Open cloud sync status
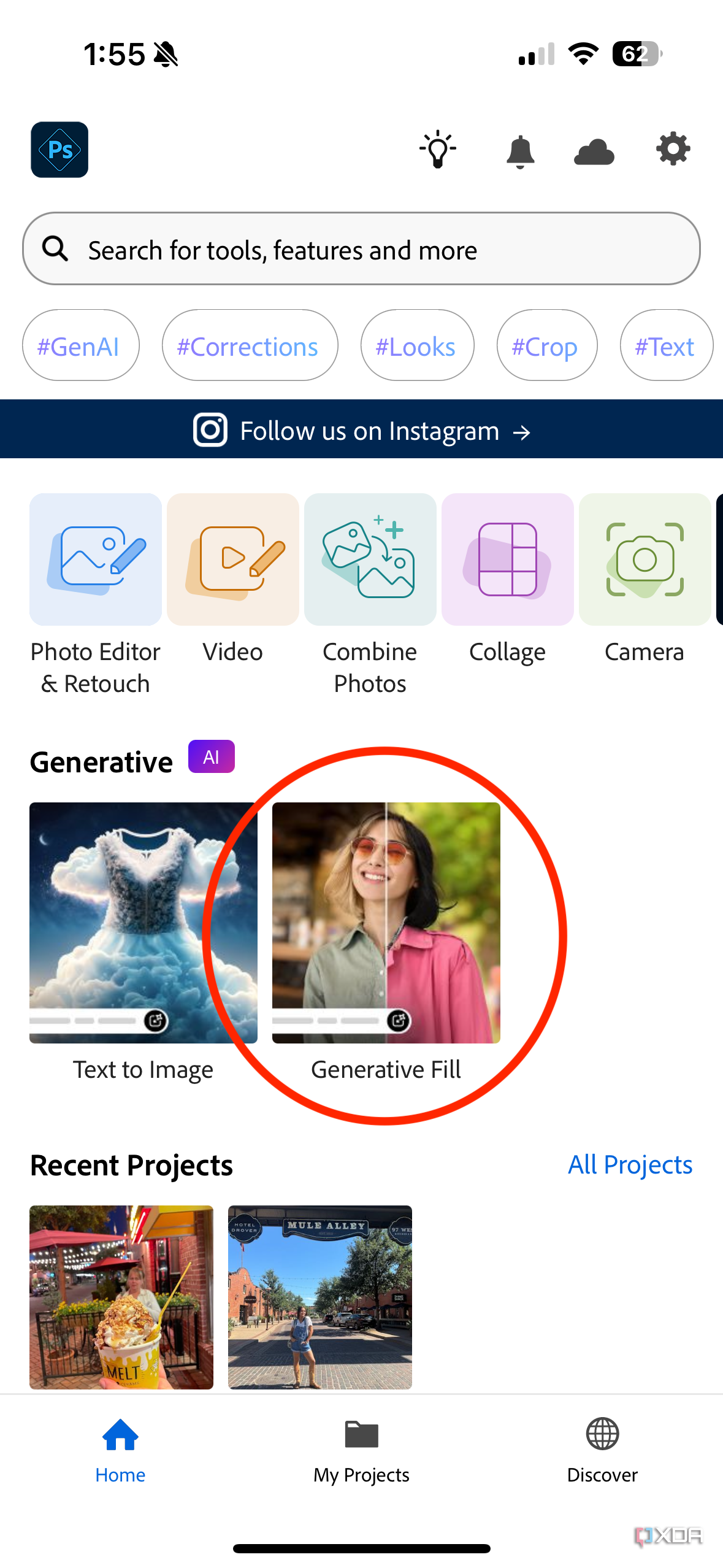The height and width of the screenshot is (1568, 723). tap(594, 150)
